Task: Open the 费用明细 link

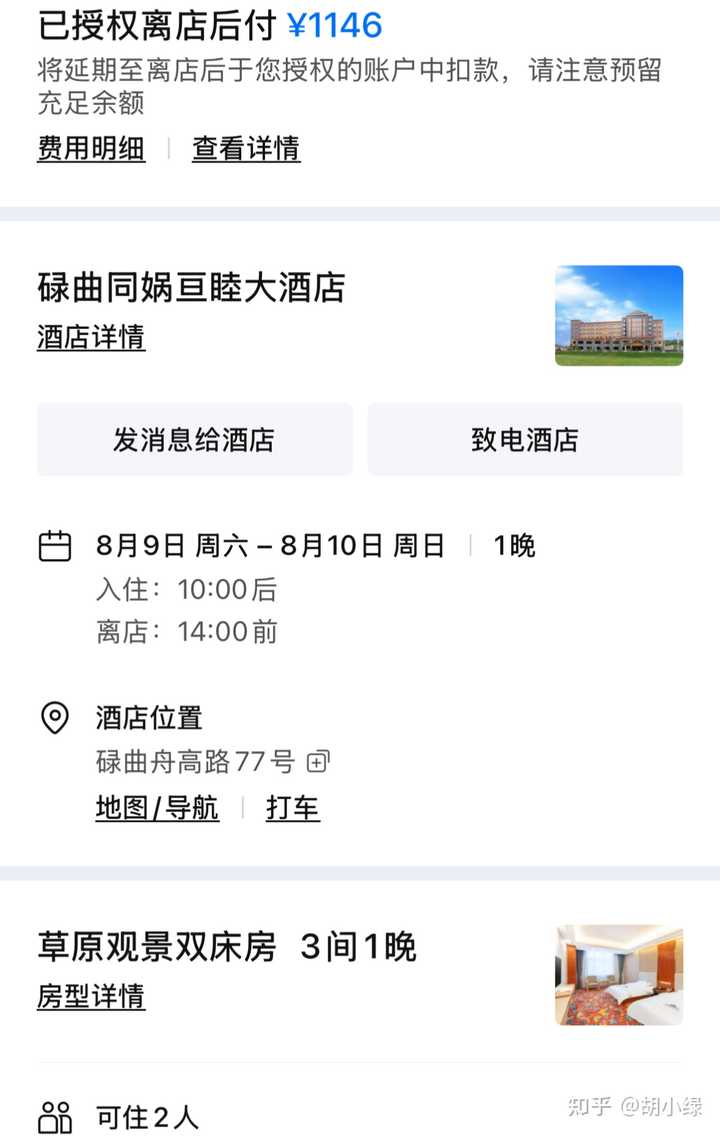Action: (x=91, y=149)
